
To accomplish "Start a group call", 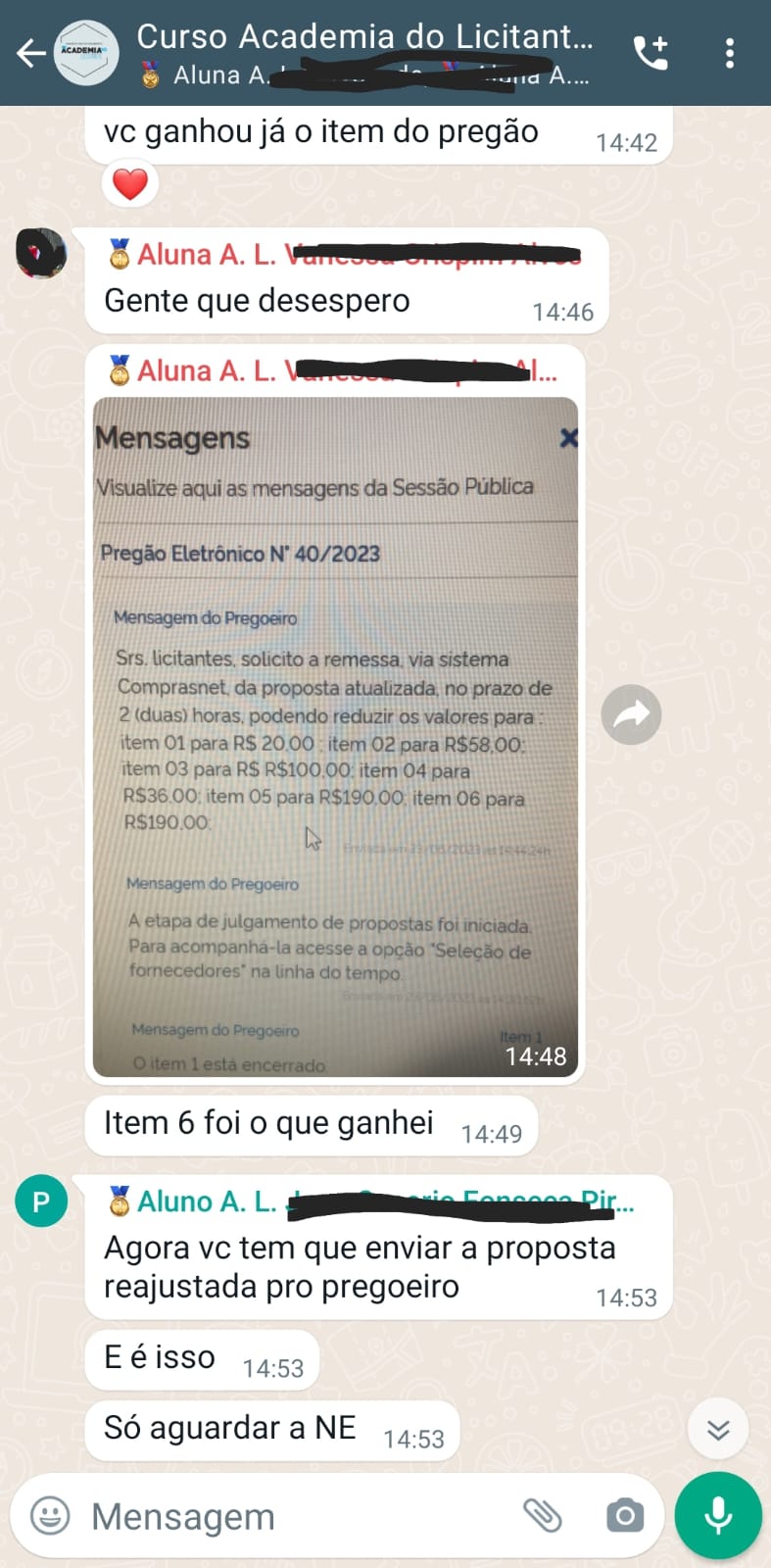I will 651,53.
